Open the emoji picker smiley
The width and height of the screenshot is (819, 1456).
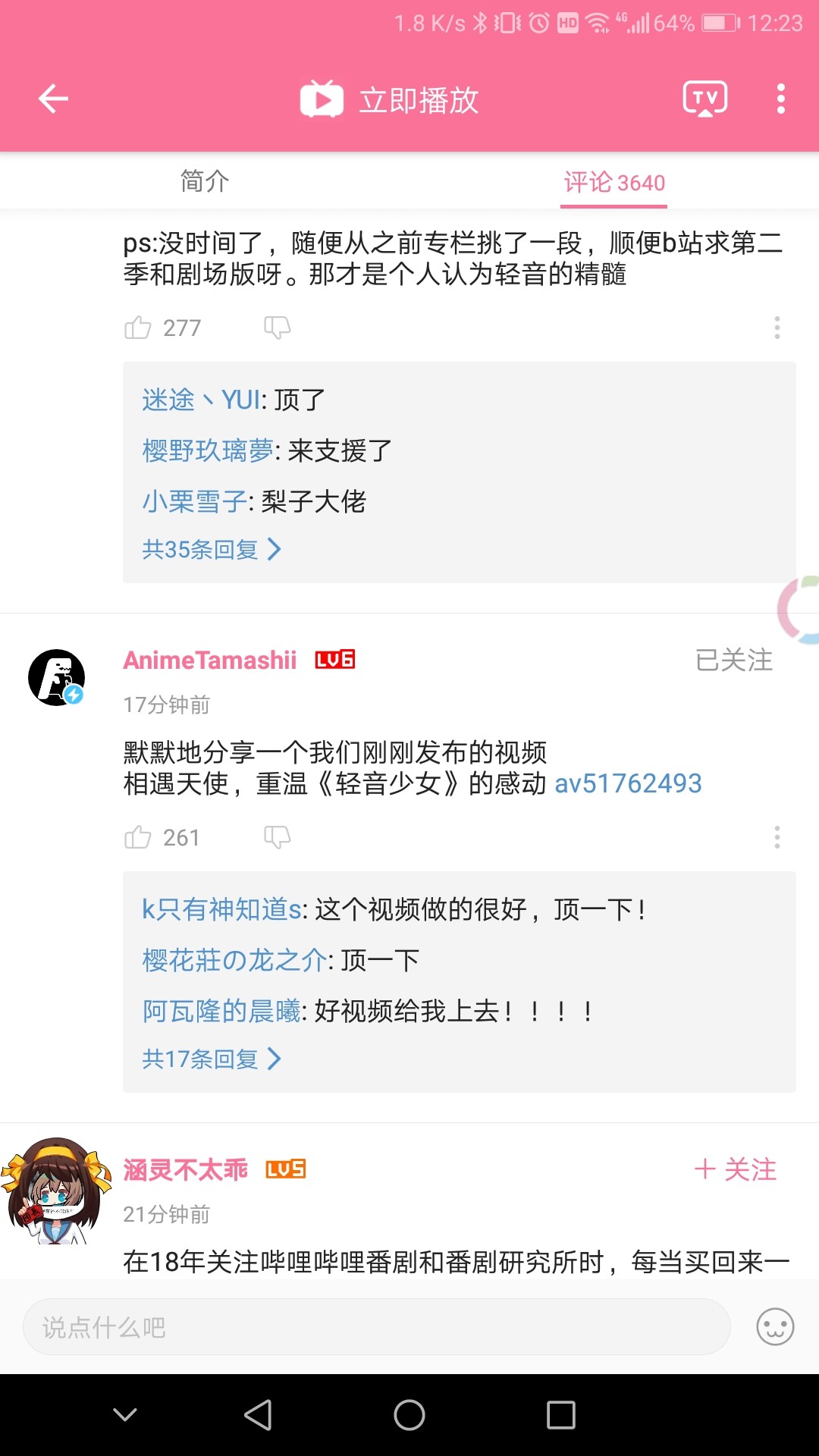775,1327
